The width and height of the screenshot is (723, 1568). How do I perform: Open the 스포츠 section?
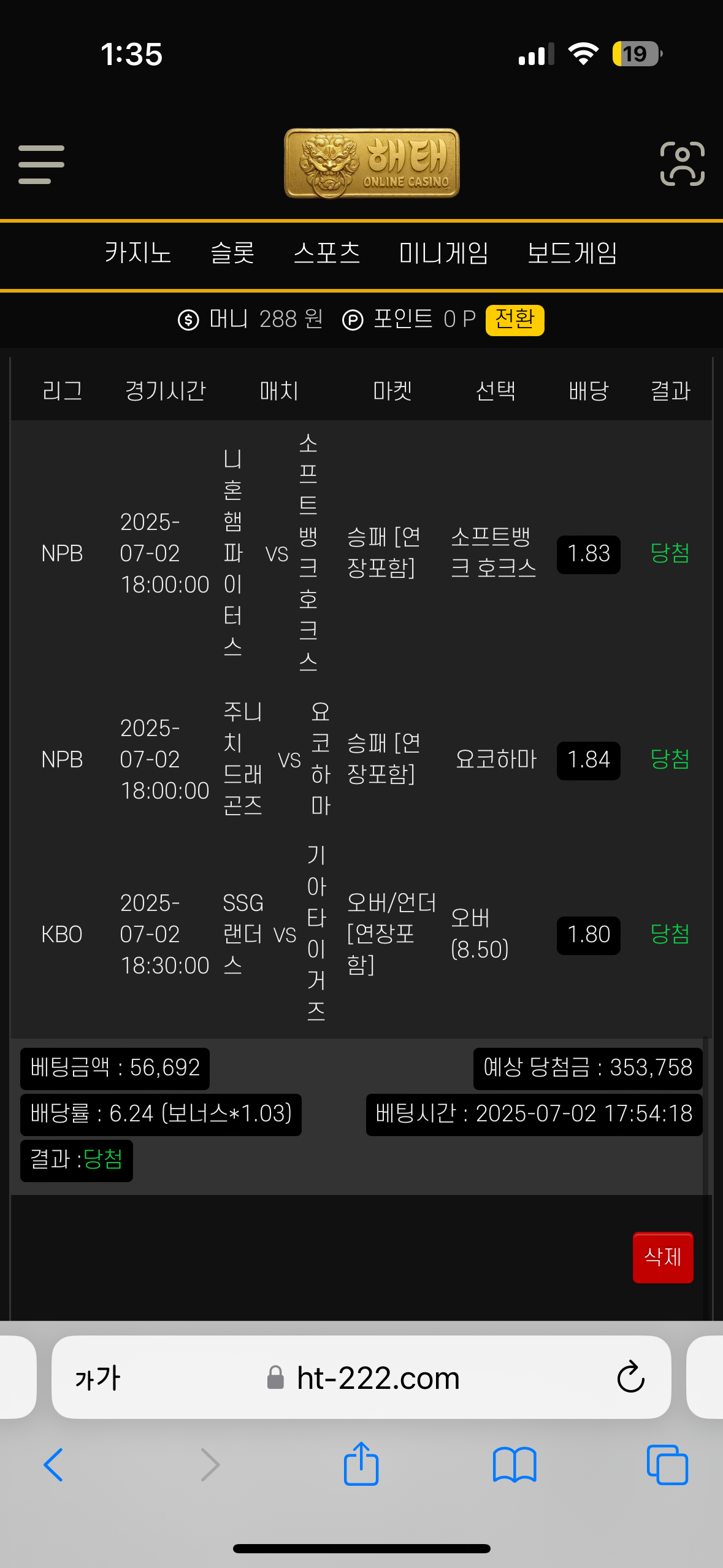point(327,253)
